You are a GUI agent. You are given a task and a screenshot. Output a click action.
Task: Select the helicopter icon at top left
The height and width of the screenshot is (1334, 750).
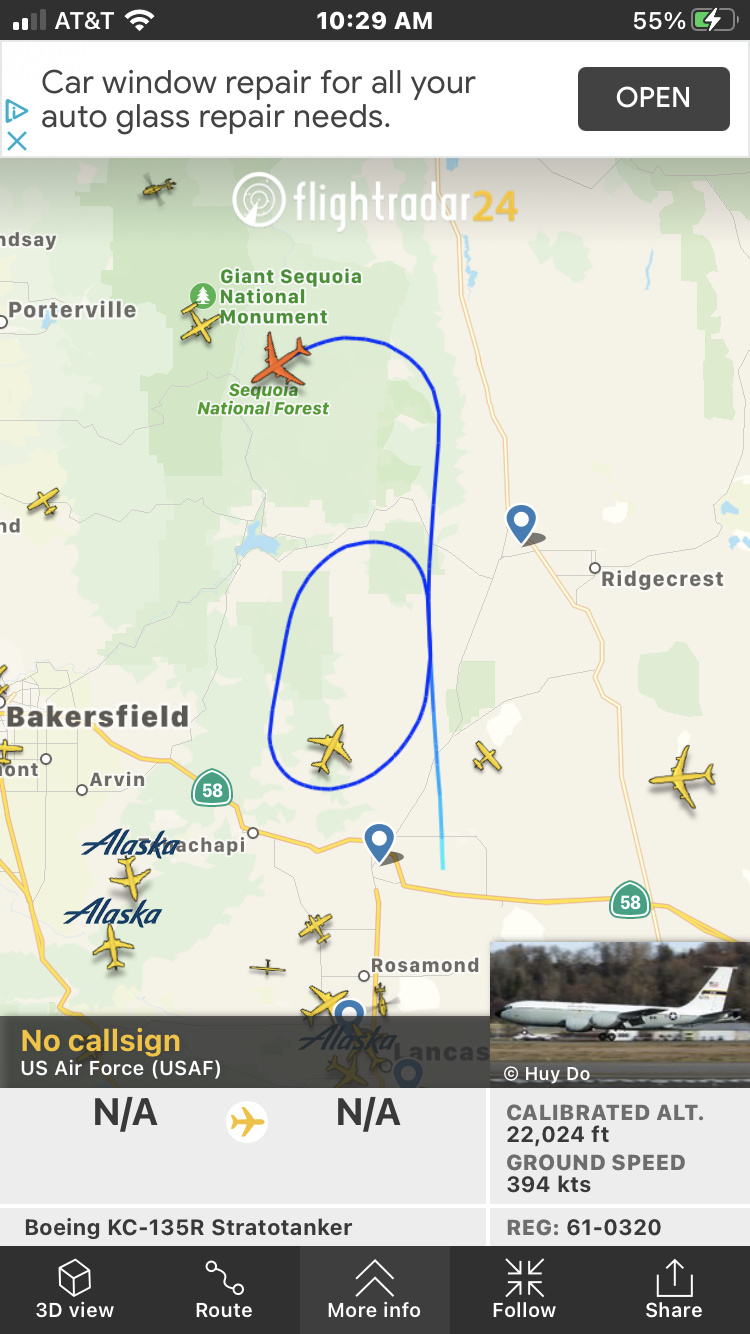click(x=158, y=187)
